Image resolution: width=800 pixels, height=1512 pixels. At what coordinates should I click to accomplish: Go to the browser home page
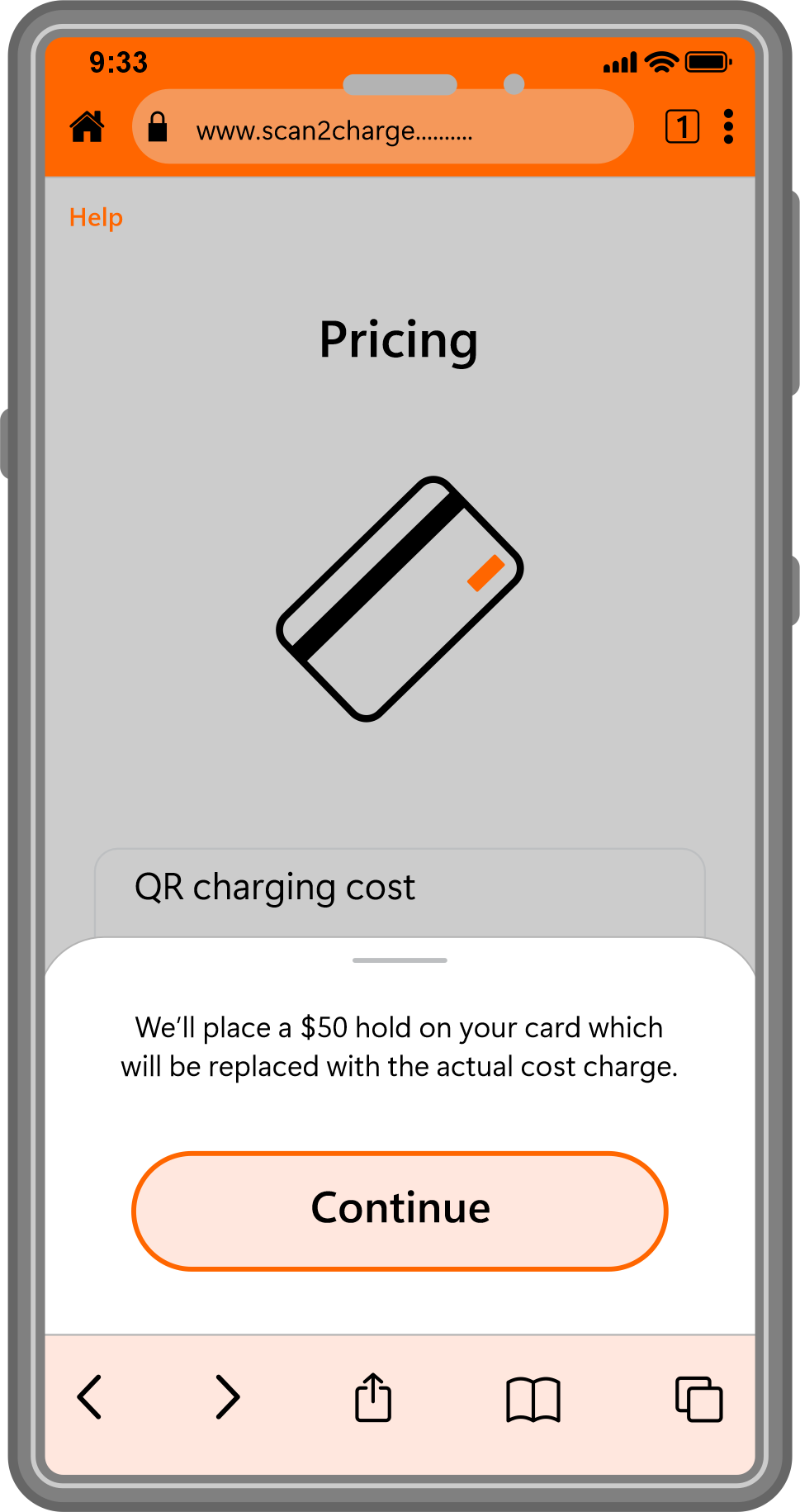point(88,126)
